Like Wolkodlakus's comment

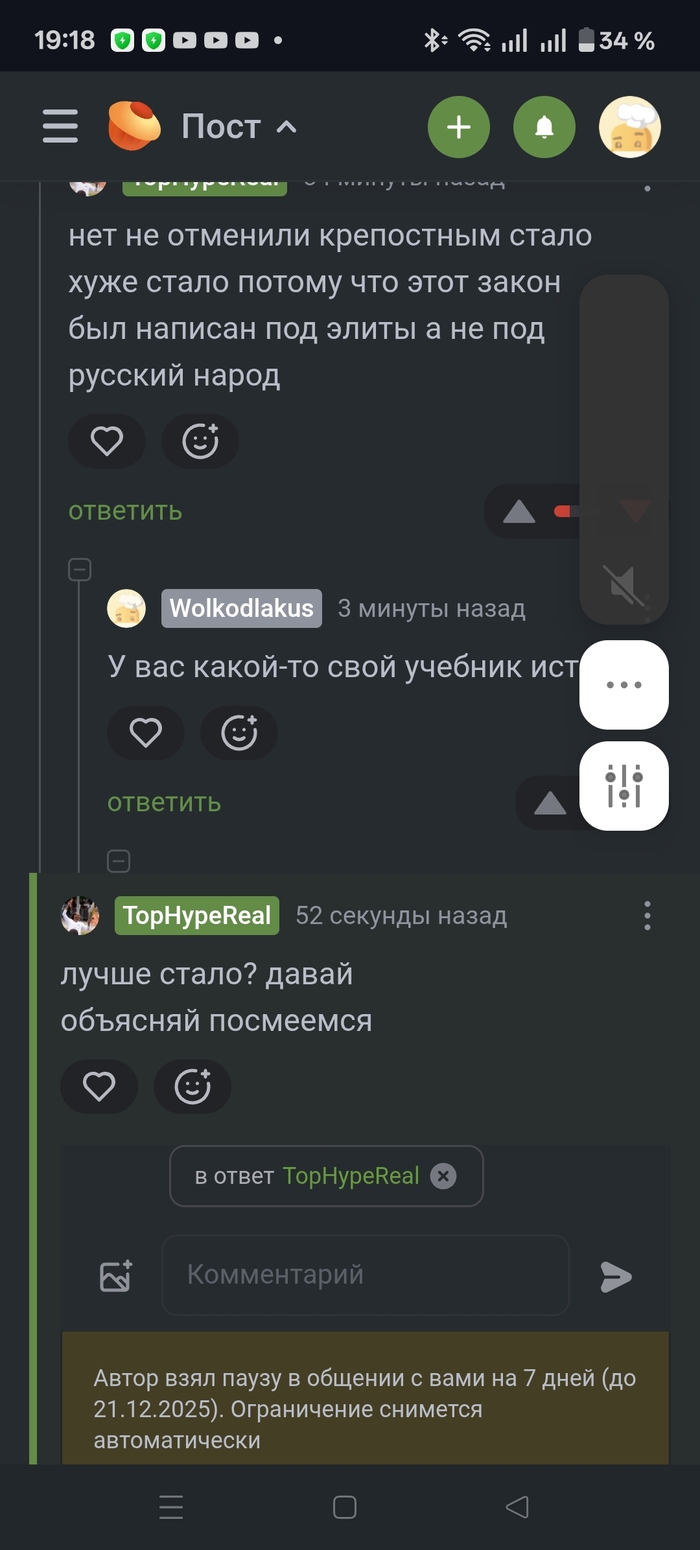[x=146, y=733]
